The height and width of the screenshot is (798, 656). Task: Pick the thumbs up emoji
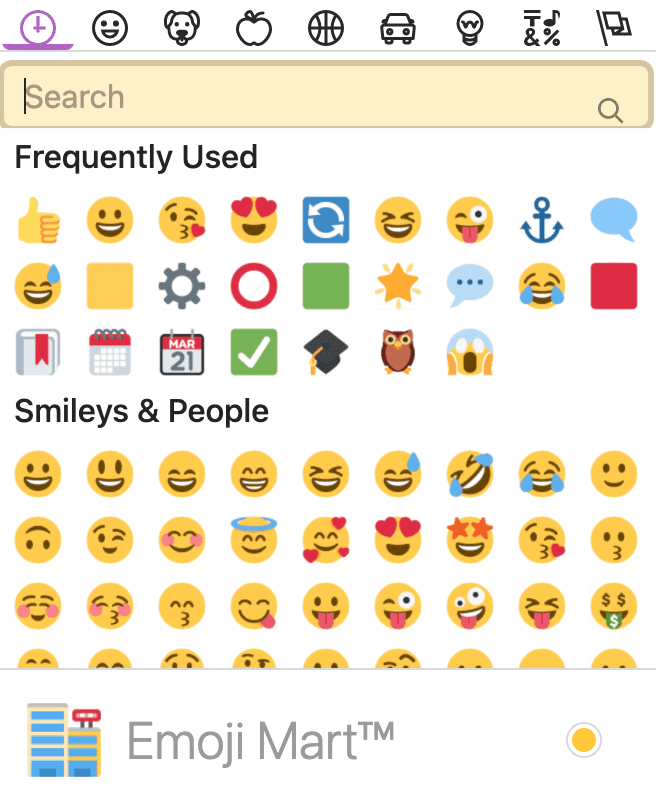pos(38,220)
